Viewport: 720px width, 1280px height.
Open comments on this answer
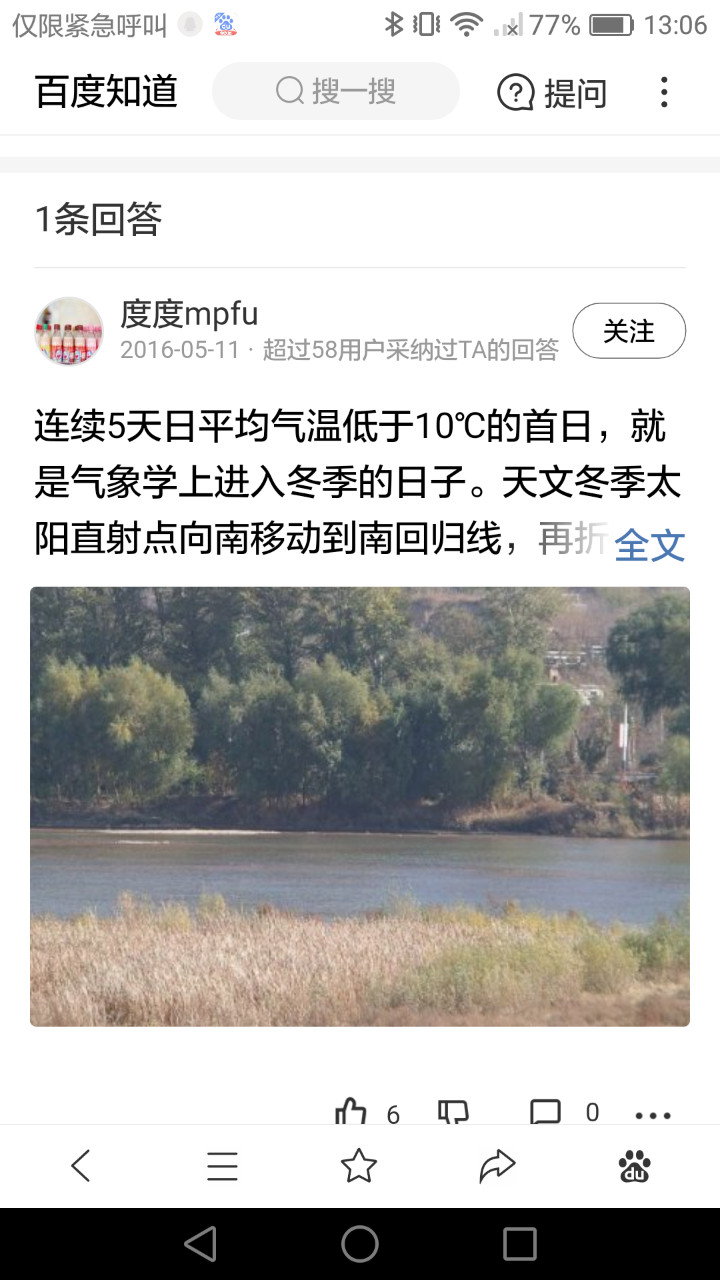(x=546, y=1112)
